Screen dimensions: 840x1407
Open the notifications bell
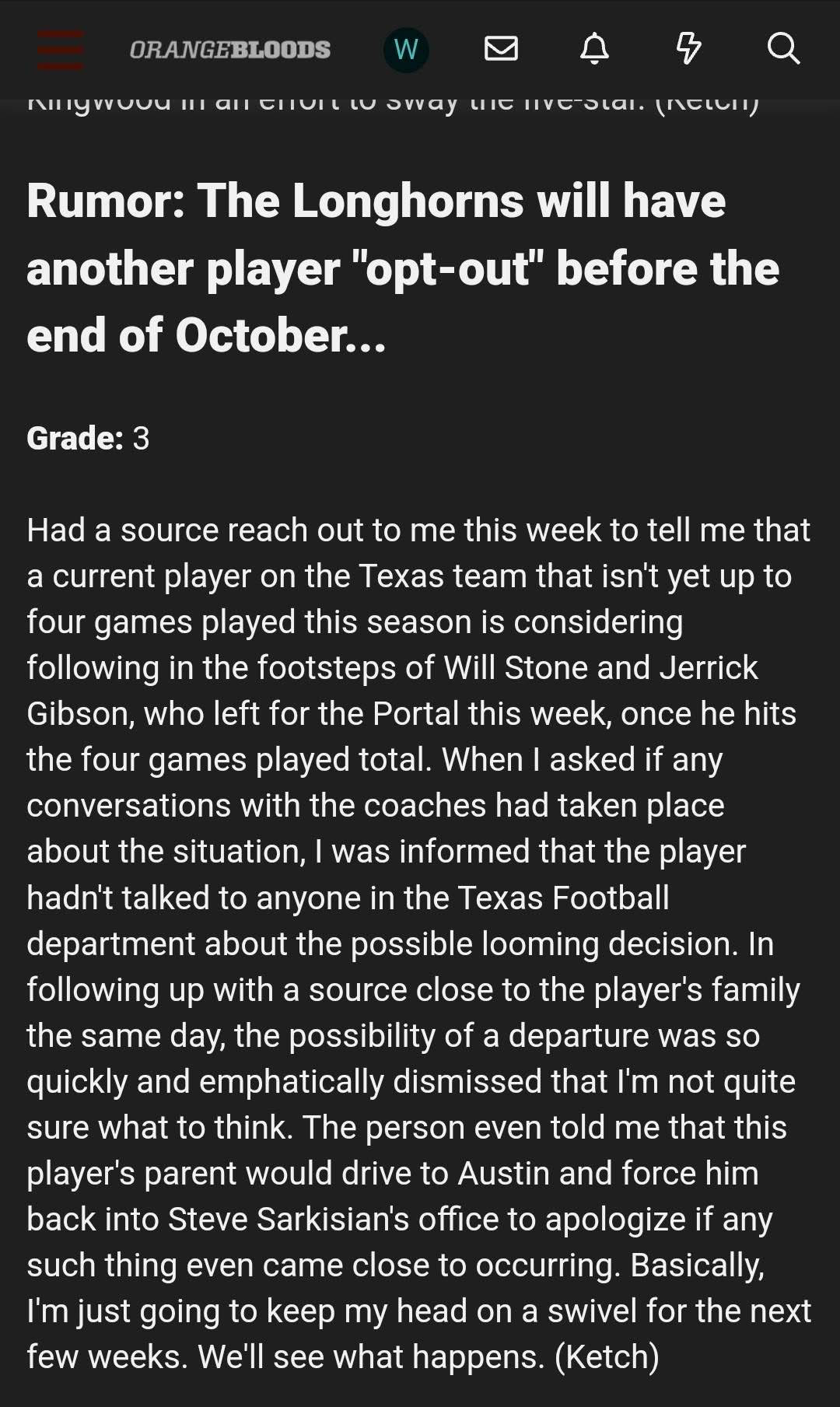[595, 49]
